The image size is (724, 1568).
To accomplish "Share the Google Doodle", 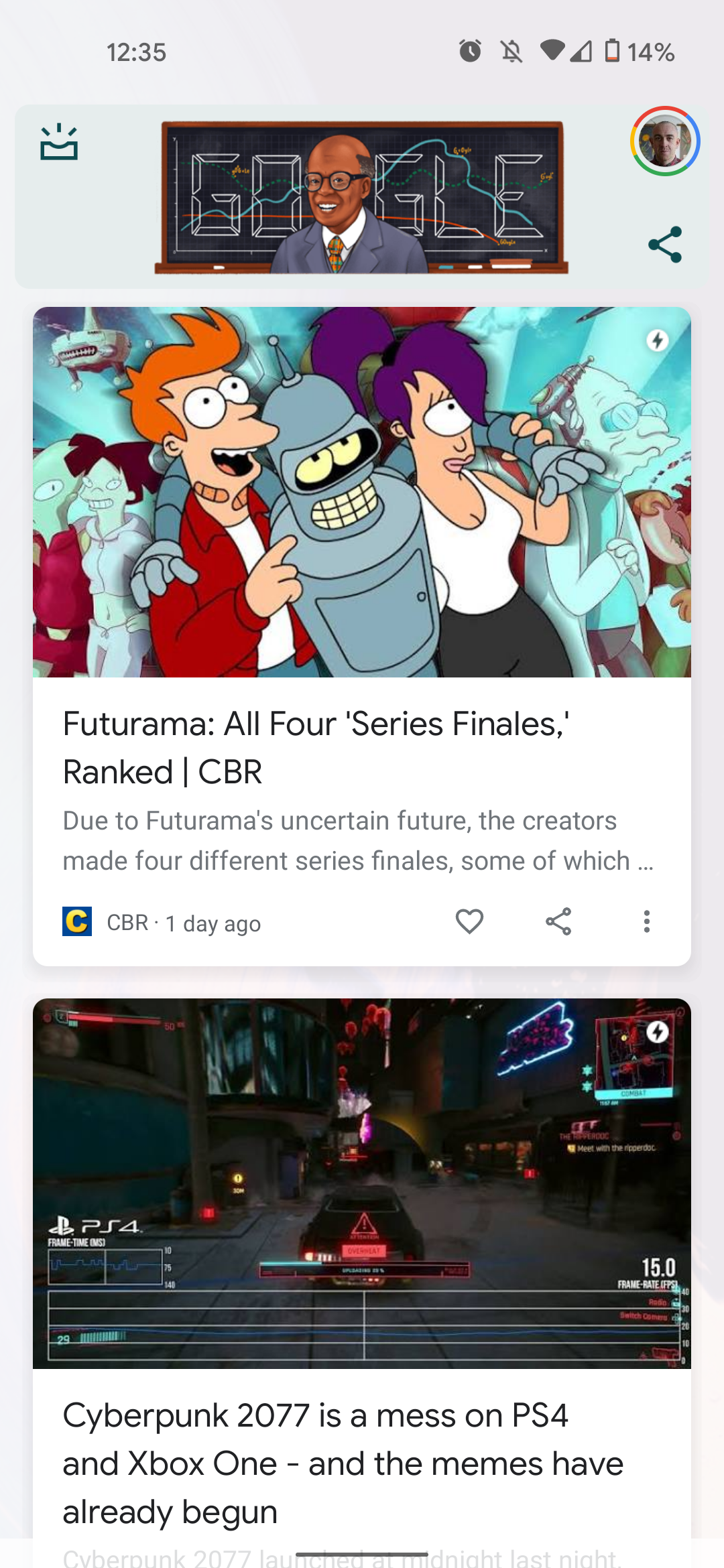I will click(664, 245).
